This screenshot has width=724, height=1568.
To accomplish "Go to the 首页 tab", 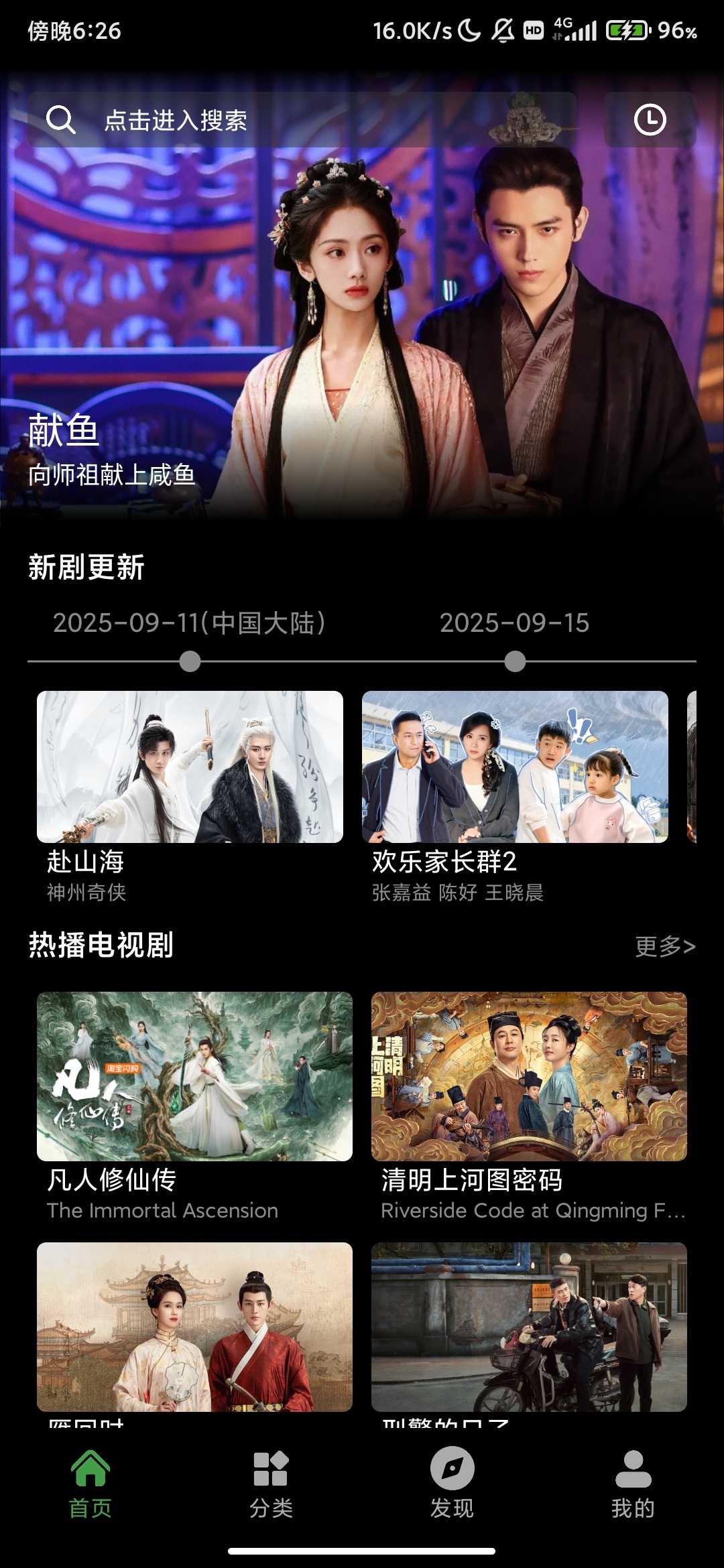I will click(90, 1482).
